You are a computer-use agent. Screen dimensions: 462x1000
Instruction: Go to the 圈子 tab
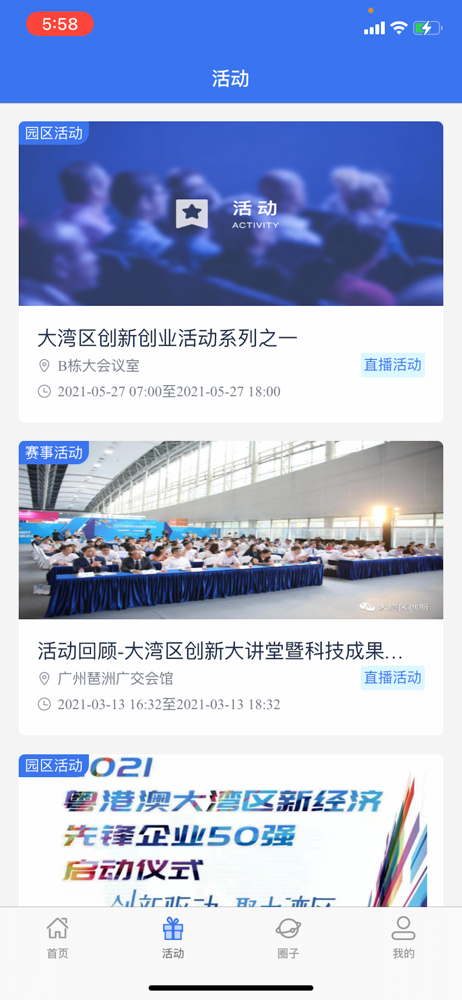pyautogui.click(x=288, y=938)
